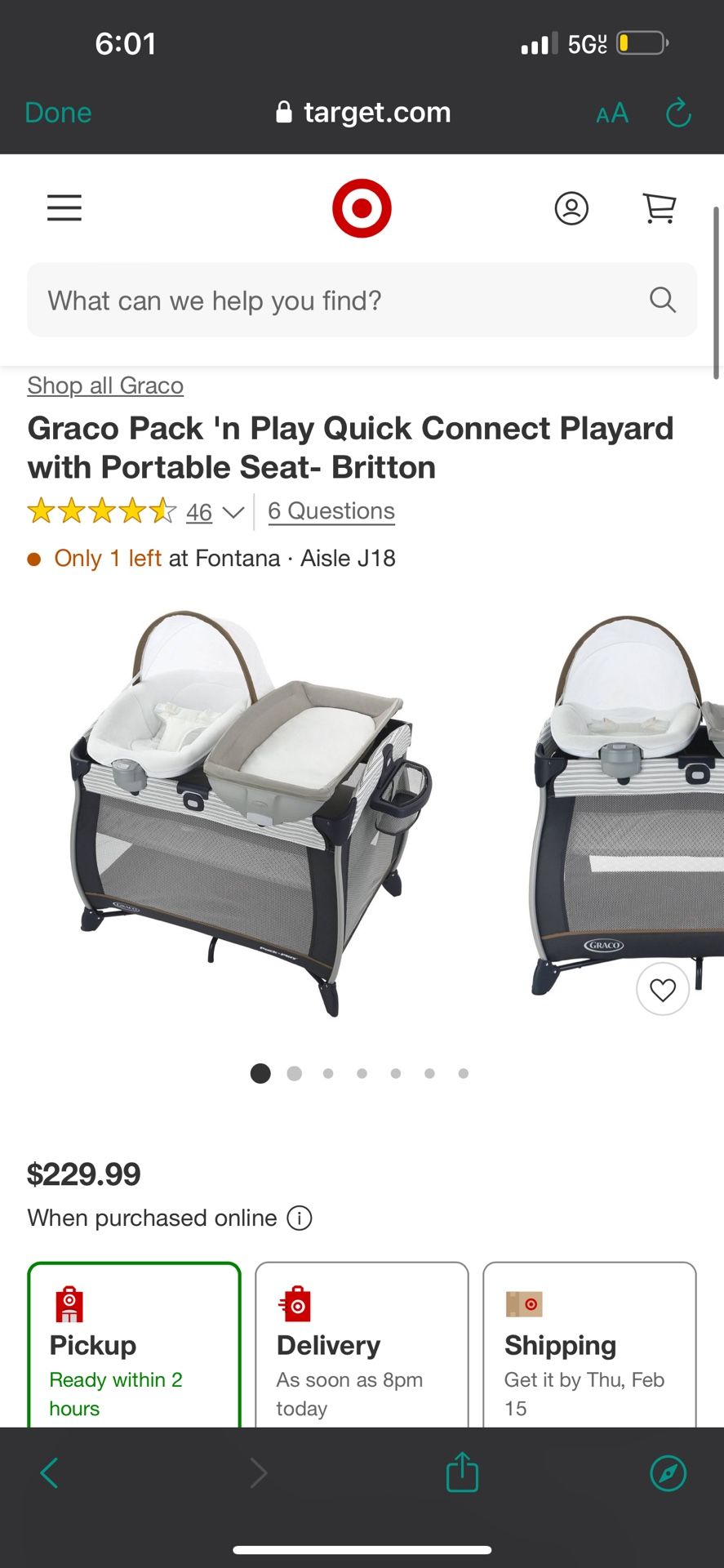Open the hamburger navigation menu
Viewport: 724px width, 1568px height.
pos(64,208)
